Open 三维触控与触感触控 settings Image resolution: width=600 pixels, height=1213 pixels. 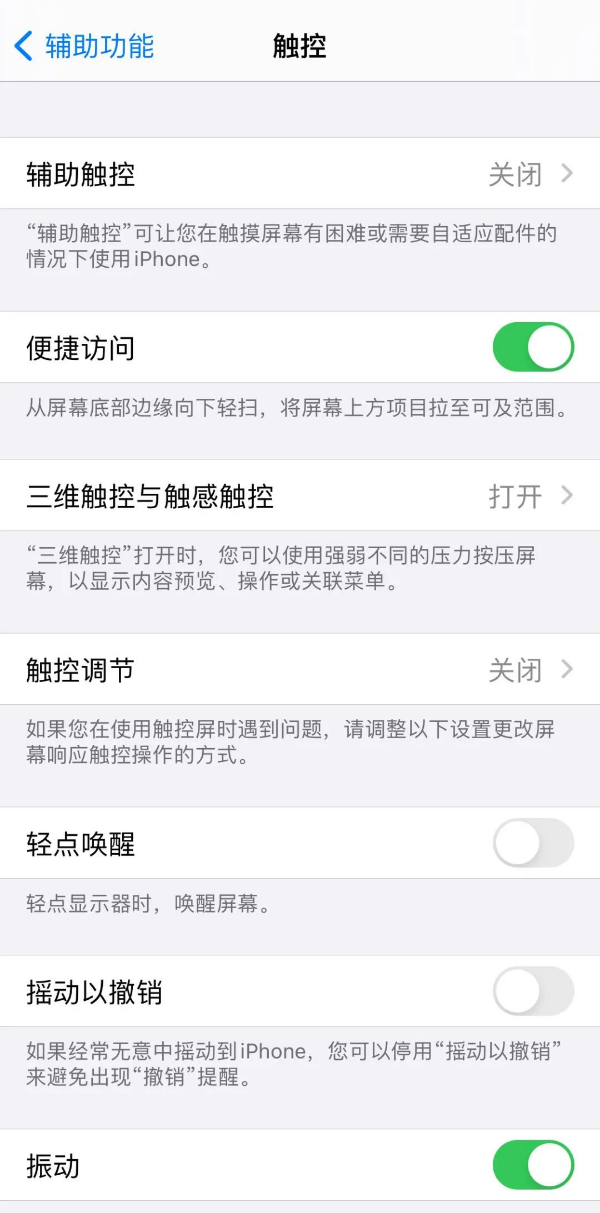(x=300, y=496)
